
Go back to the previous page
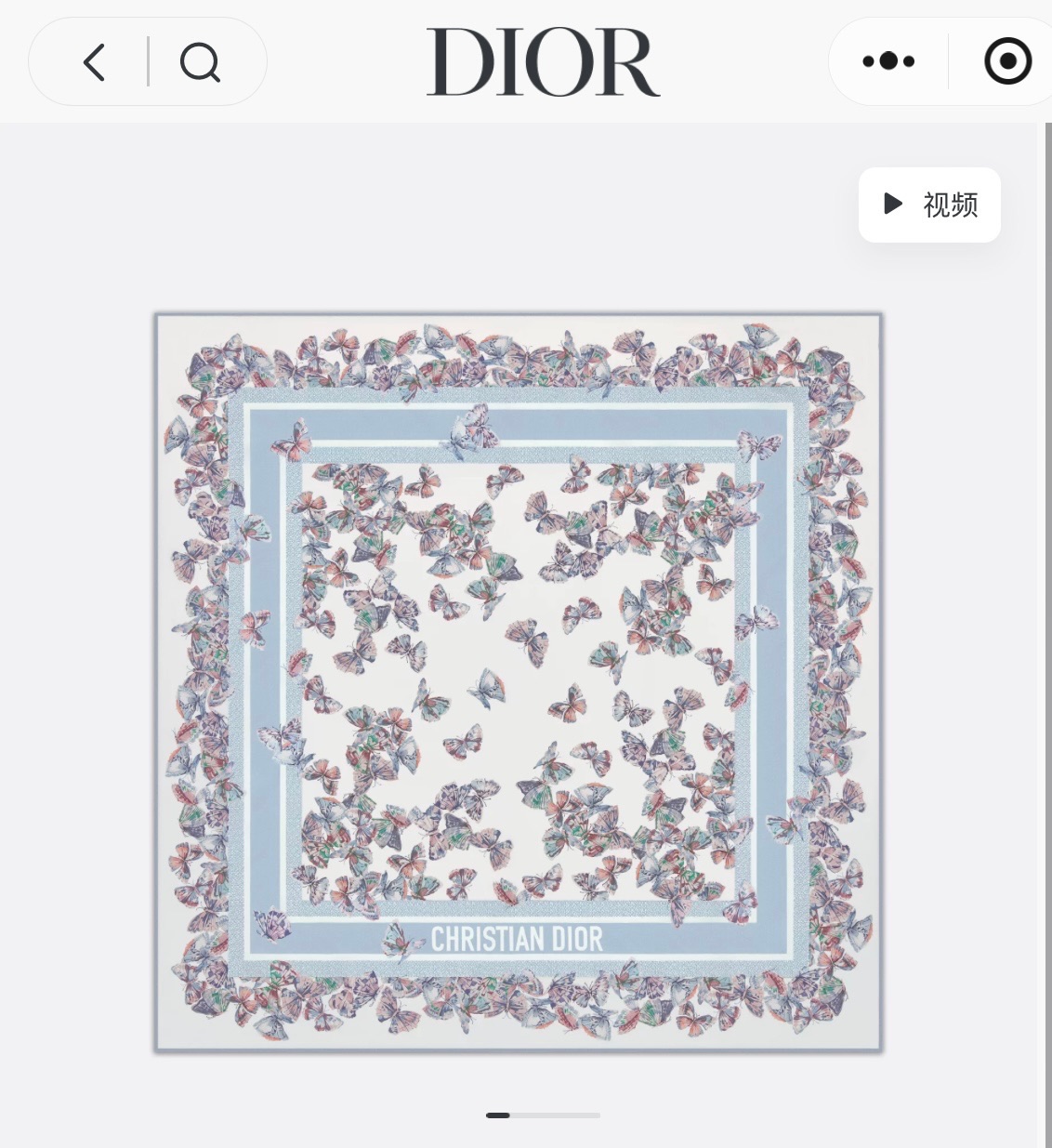click(x=94, y=62)
